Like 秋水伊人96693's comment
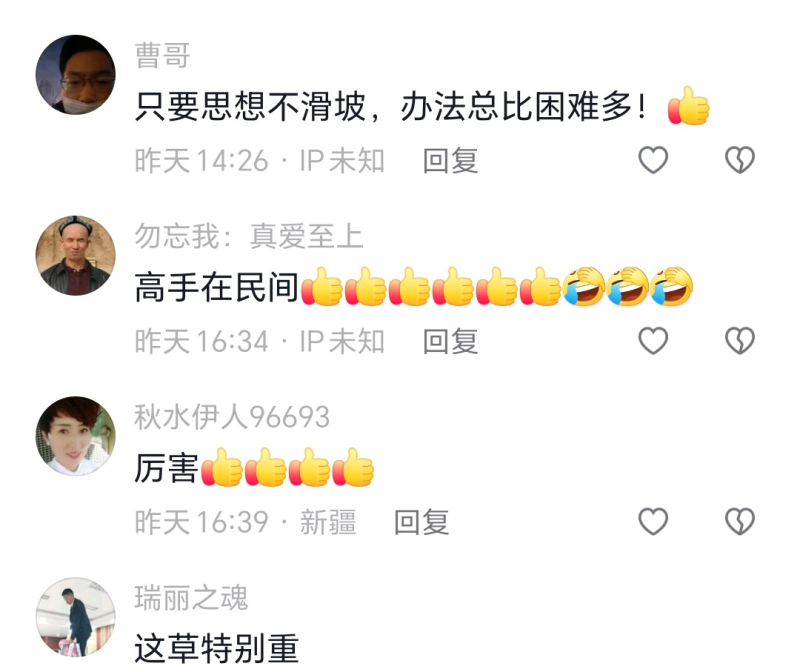The image size is (800, 672). tap(653, 521)
